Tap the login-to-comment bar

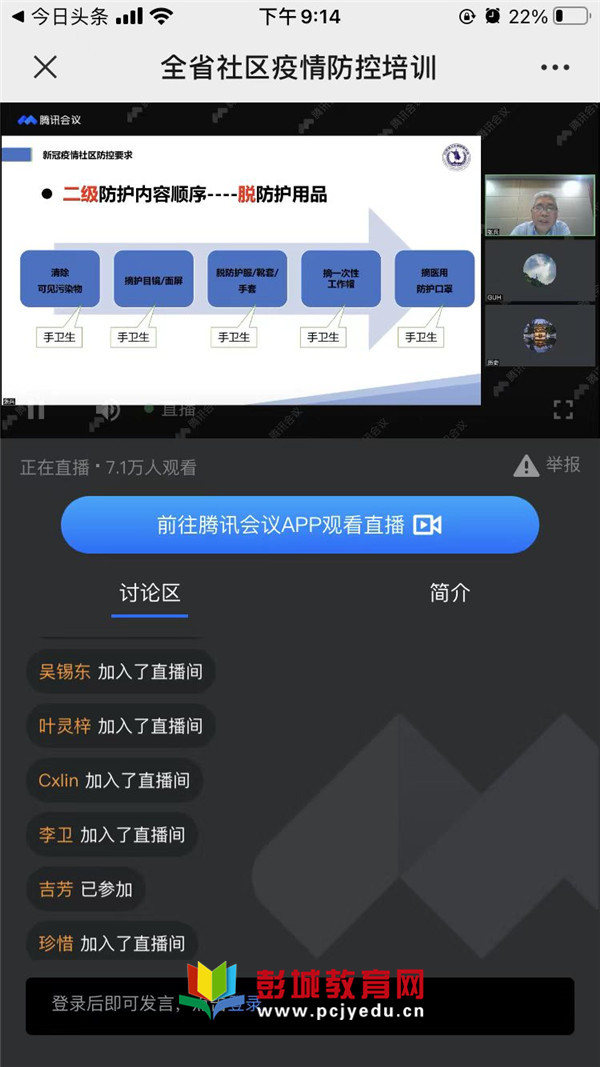pos(300,1004)
